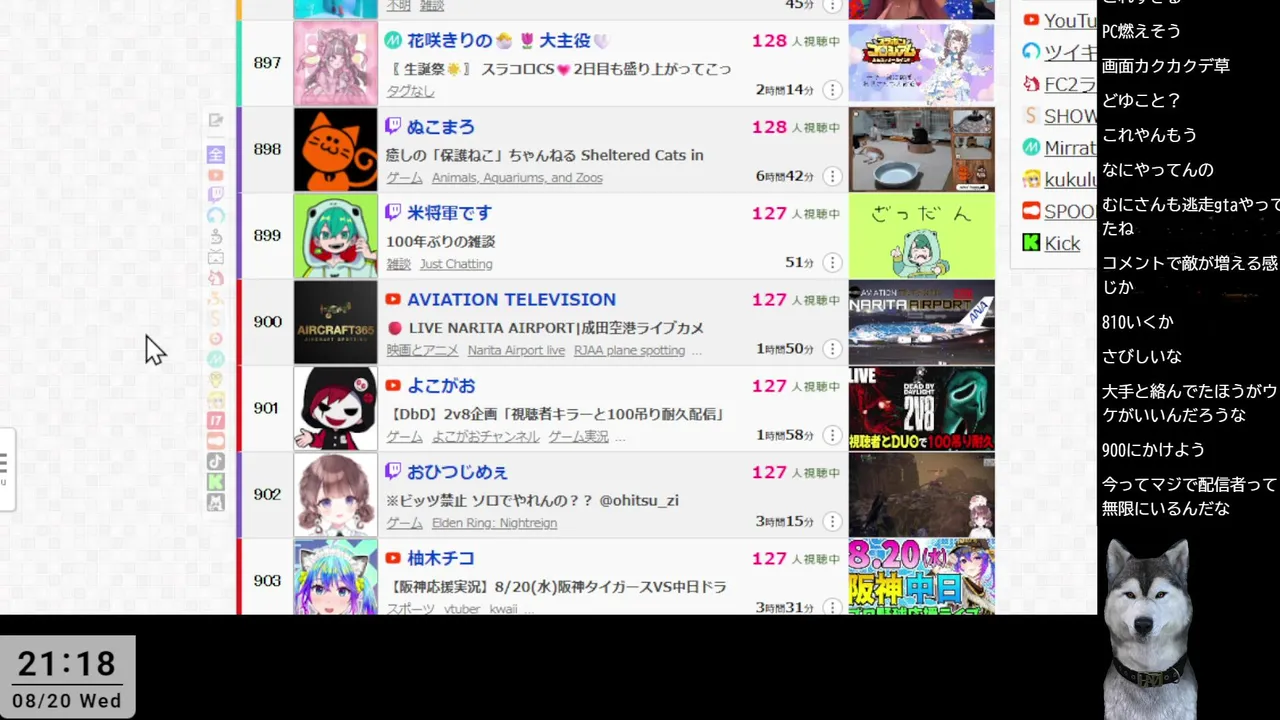Open the ぬこまろ cat stream thumbnail
1280x720 pixels.
point(921,149)
